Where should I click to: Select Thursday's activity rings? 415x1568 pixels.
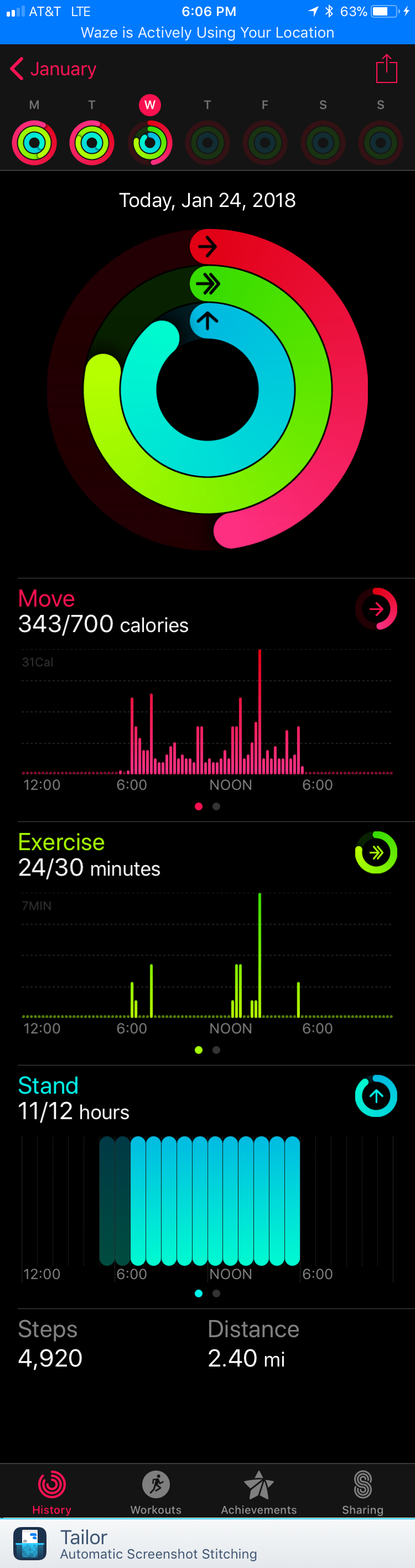coord(207,143)
